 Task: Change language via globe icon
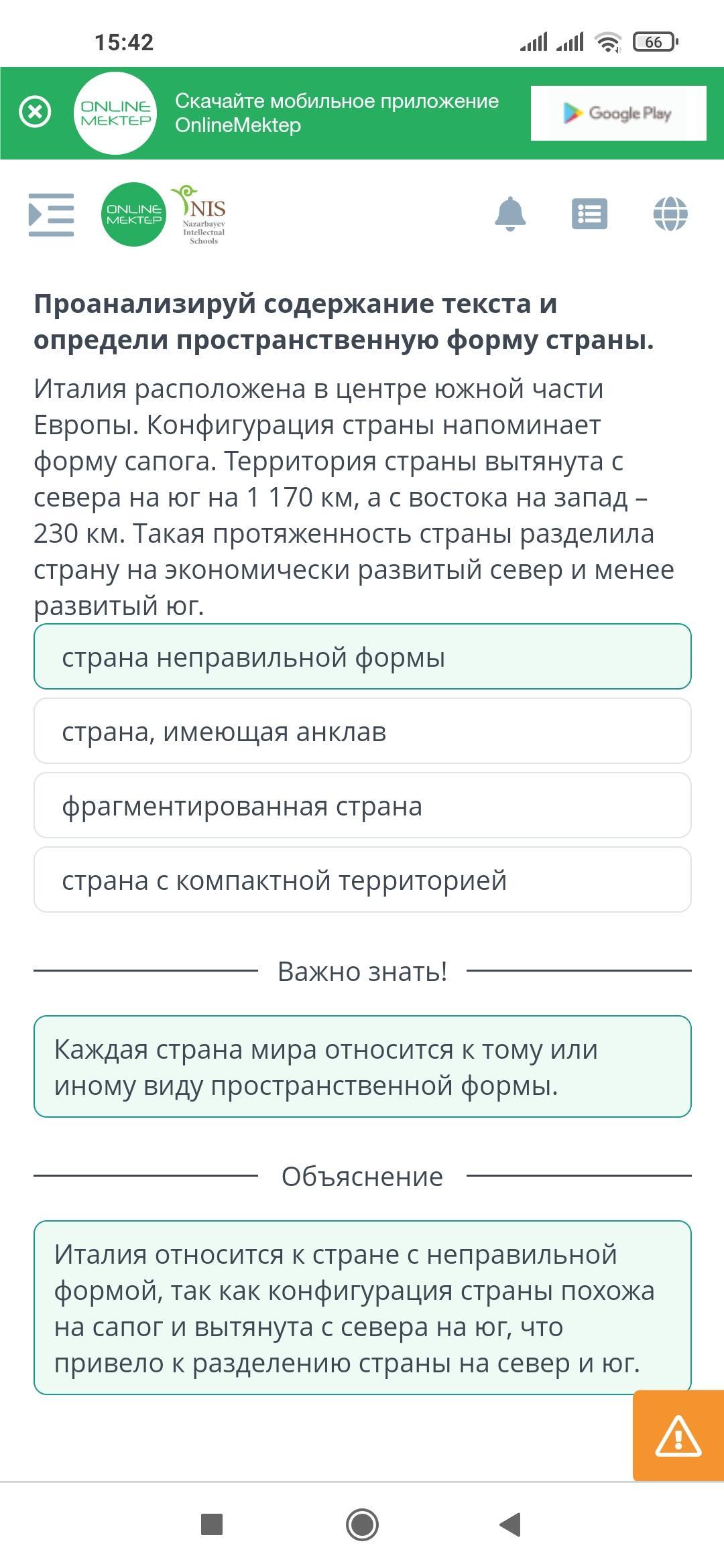(670, 214)
